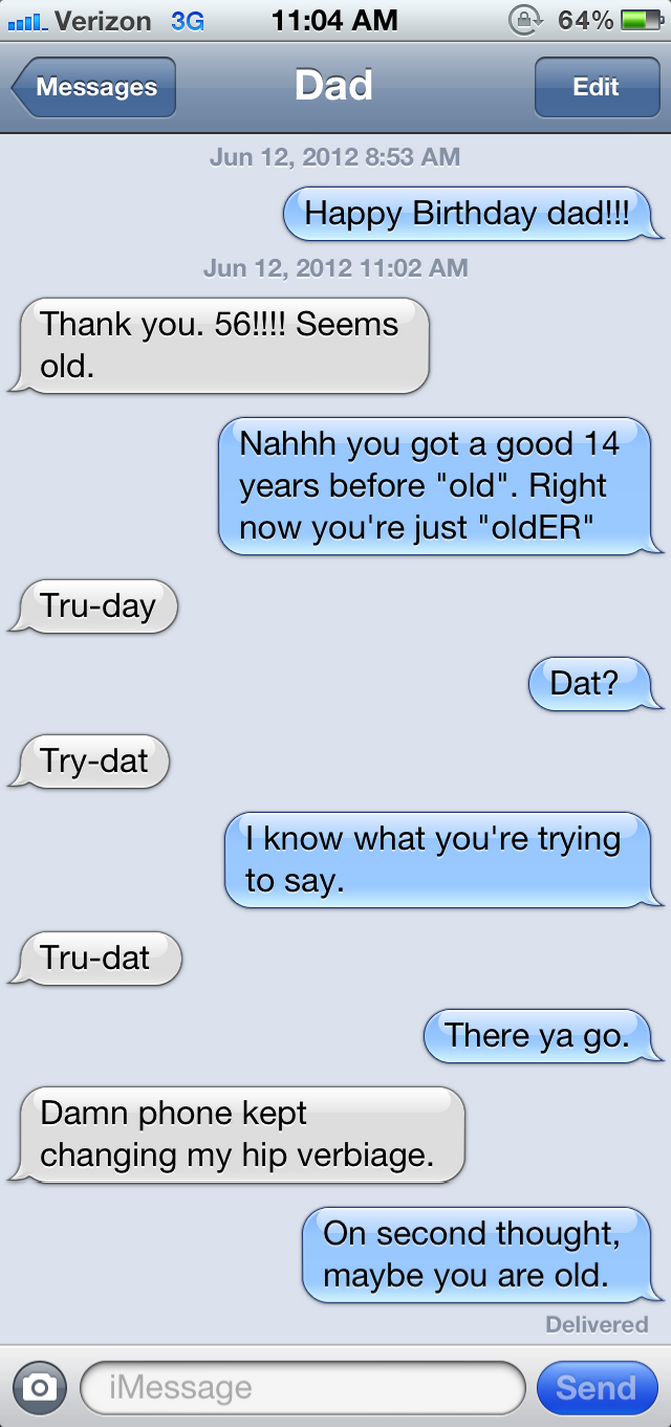Open the camera attachment icon
The width and height of the screenshot is (671, 1427).
pos(40,1387)
